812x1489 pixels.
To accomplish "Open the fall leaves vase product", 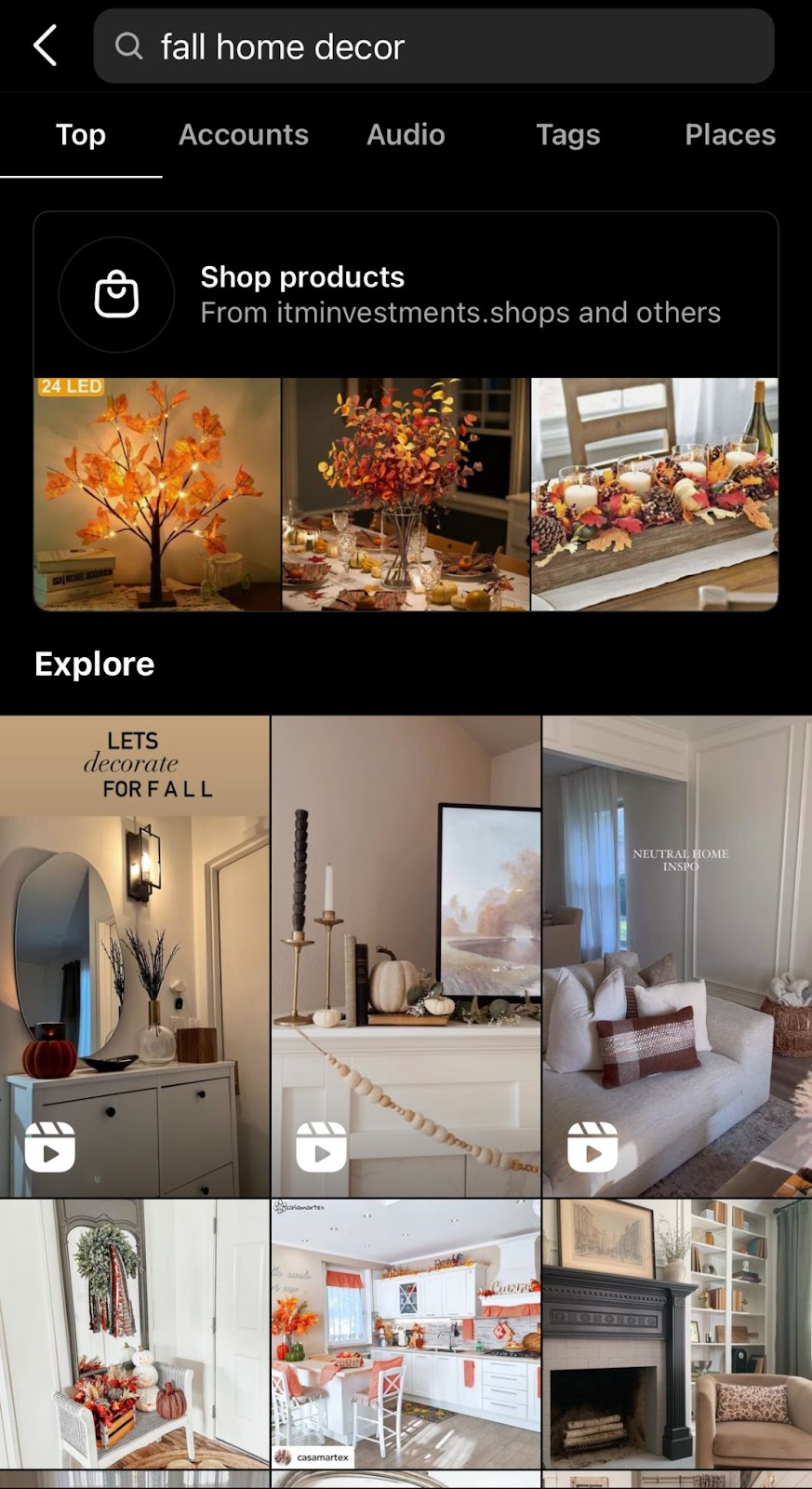I will 406,494.
